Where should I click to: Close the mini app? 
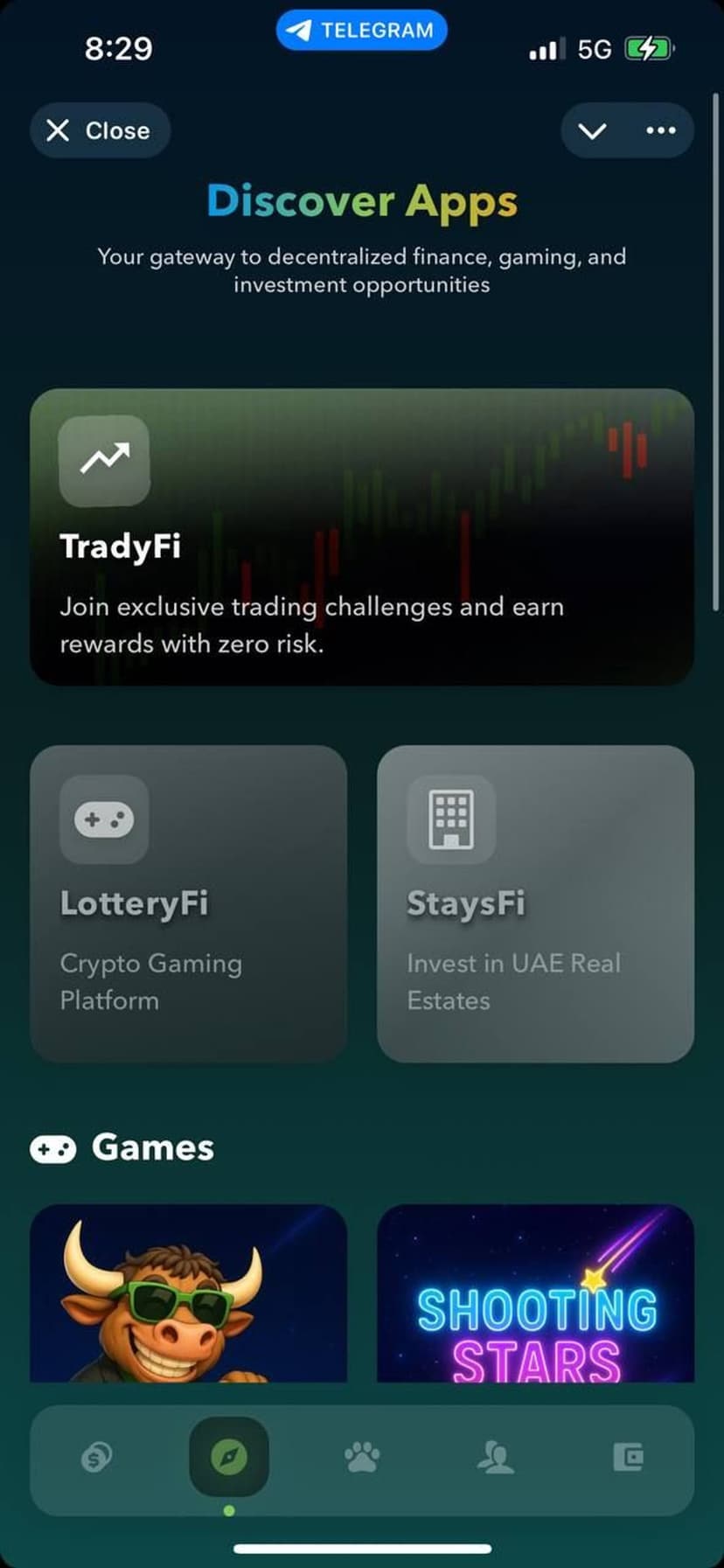100,130
